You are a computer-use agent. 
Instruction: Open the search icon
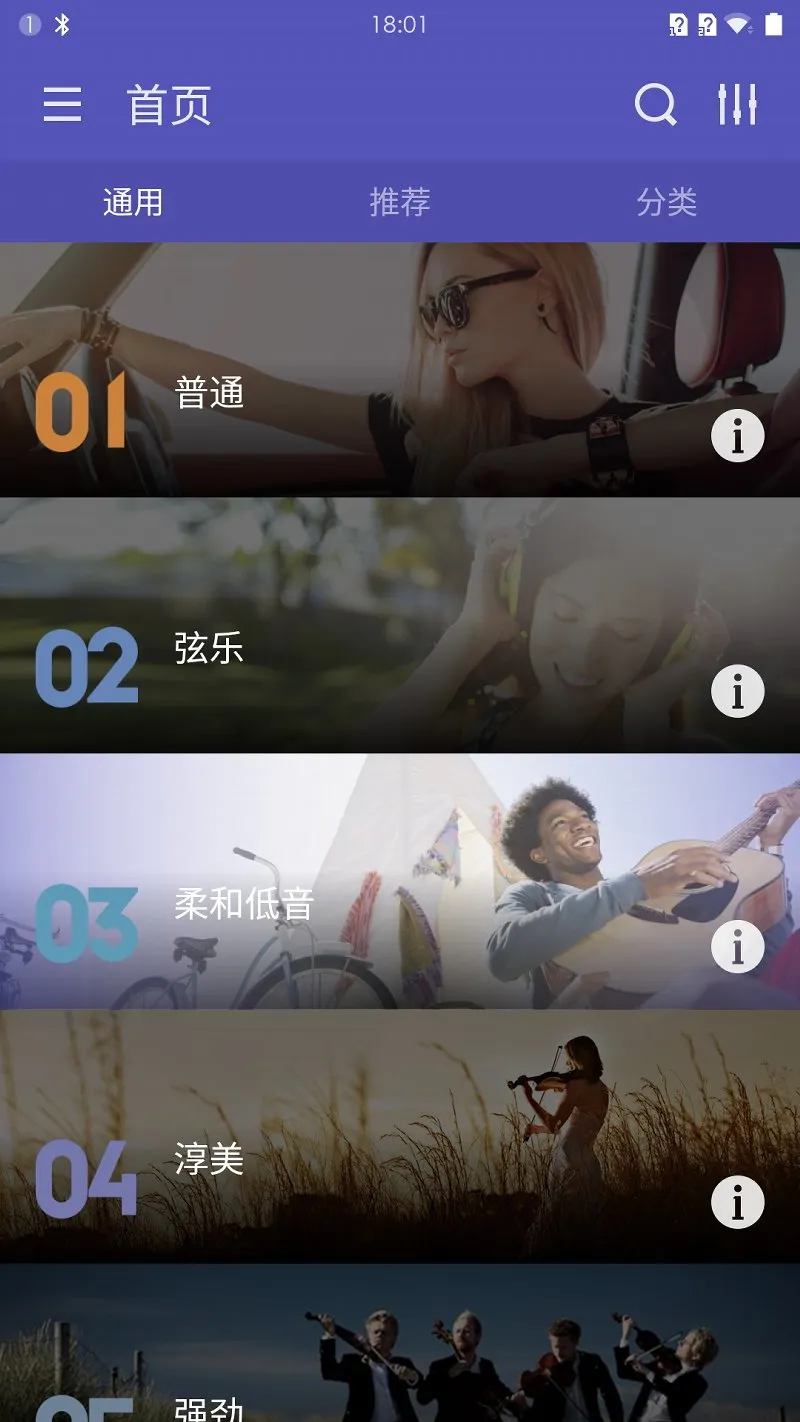pos(655,104)
